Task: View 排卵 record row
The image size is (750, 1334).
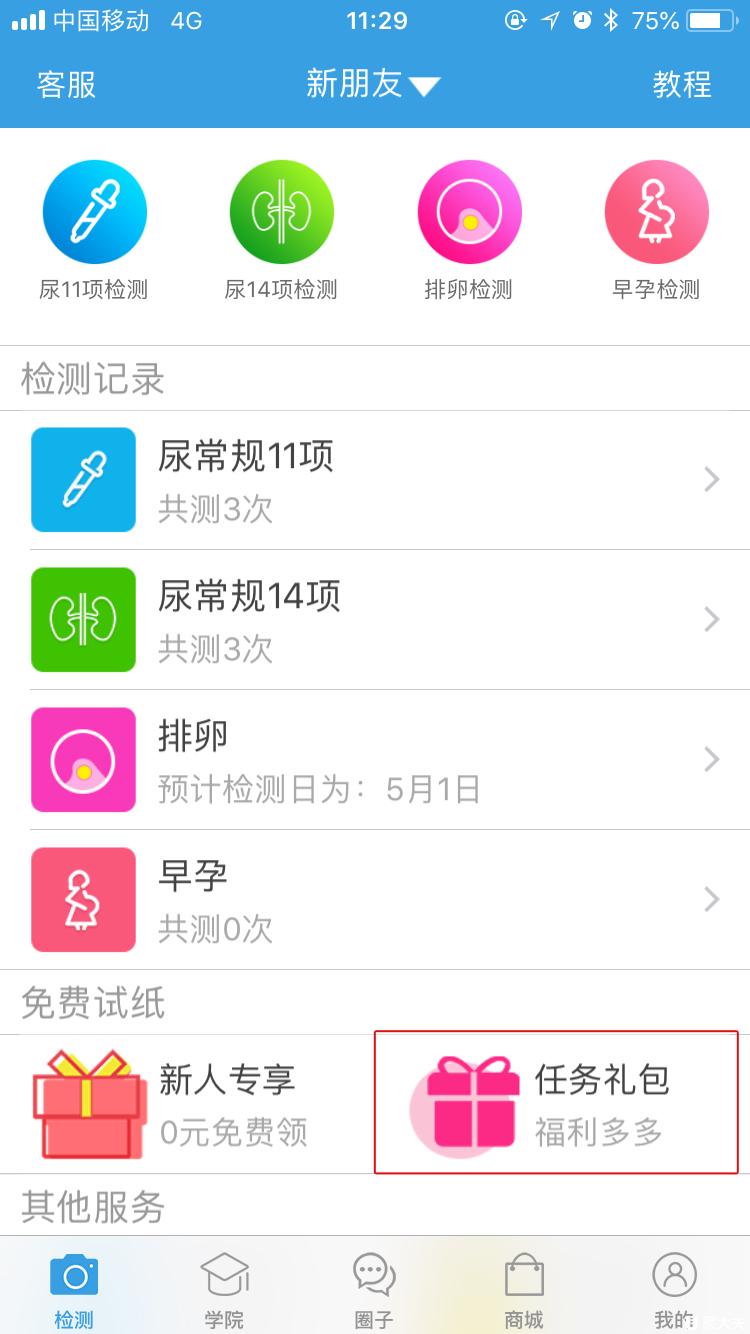Action: click(375, 760)
